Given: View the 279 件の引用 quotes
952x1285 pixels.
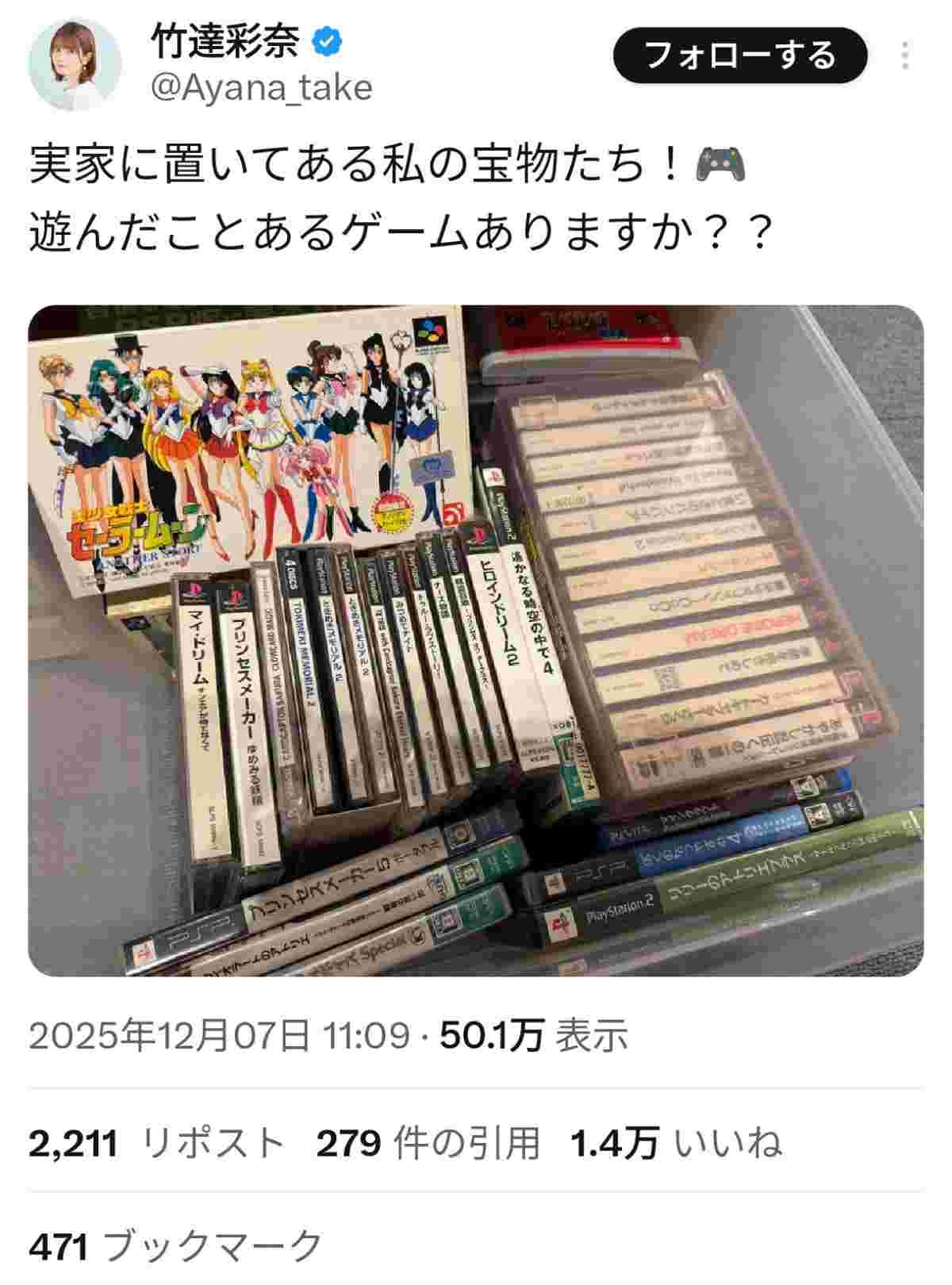Looking at the screenshot, I should point(428,1143).
